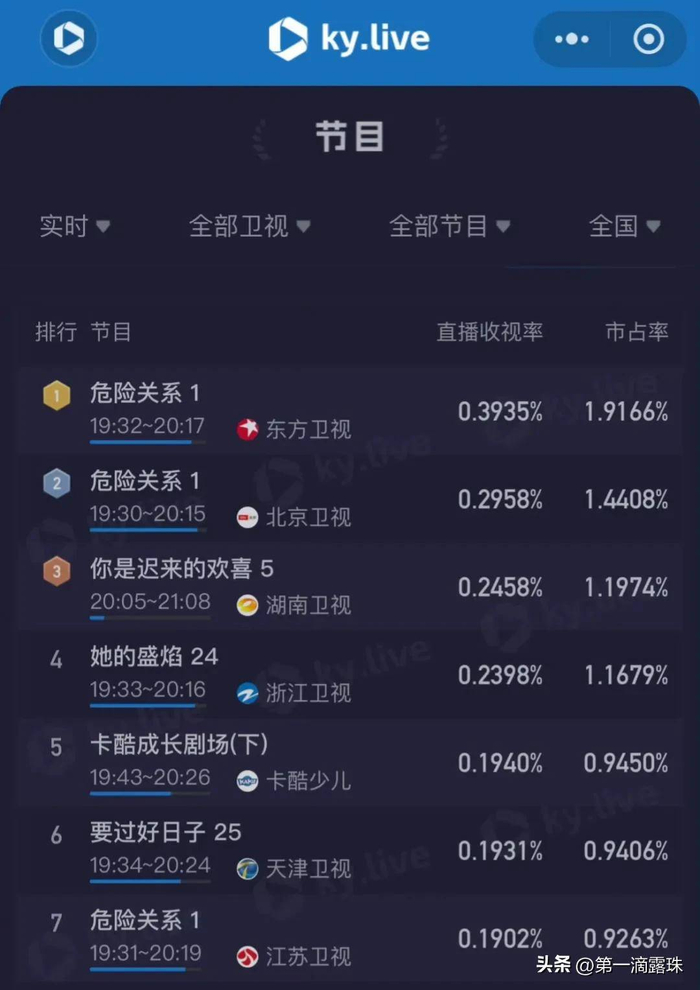Open the 全部节目 program filter
This screenshot has height=990, width=700.
point(450,226)
